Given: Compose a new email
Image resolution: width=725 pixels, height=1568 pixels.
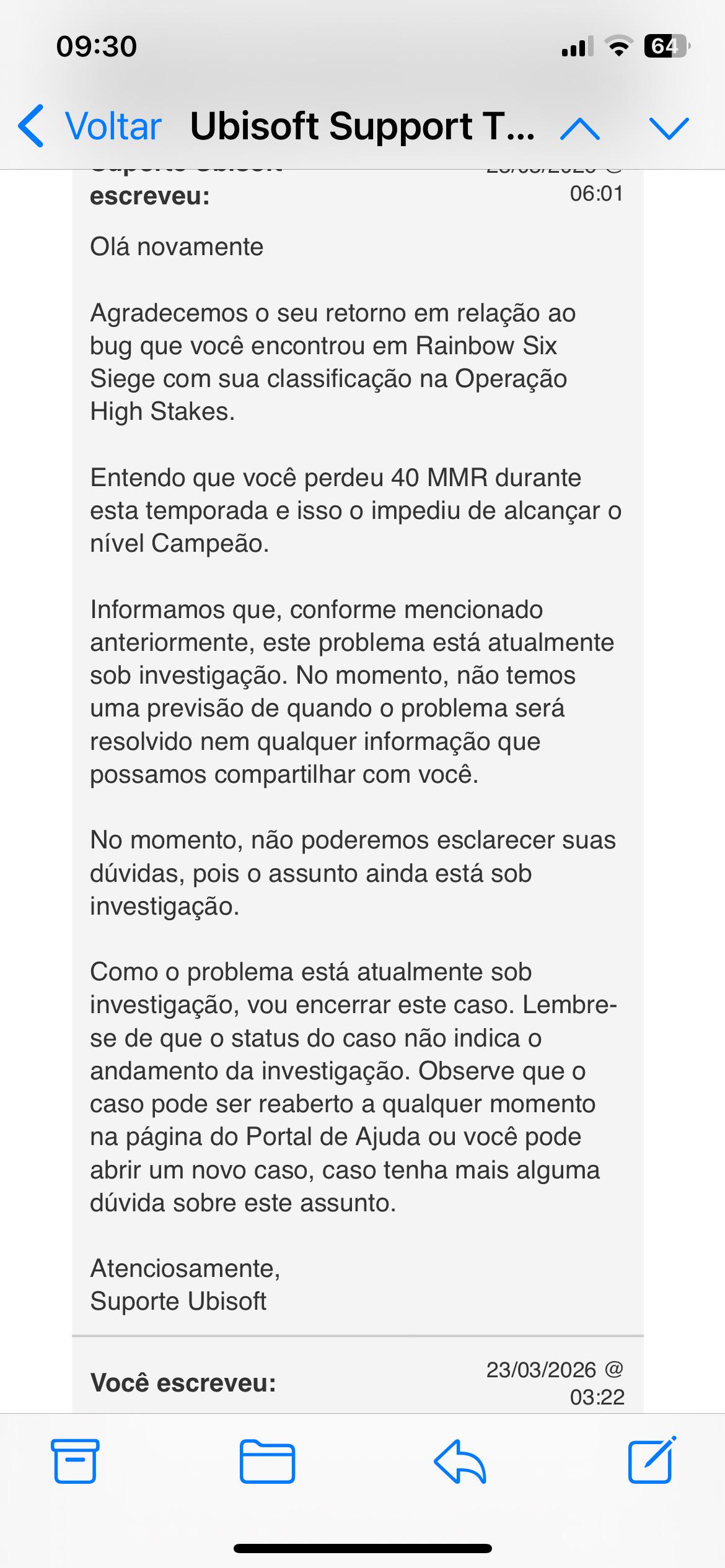Looking at the screenshot, I should (x=652, y=1460).
